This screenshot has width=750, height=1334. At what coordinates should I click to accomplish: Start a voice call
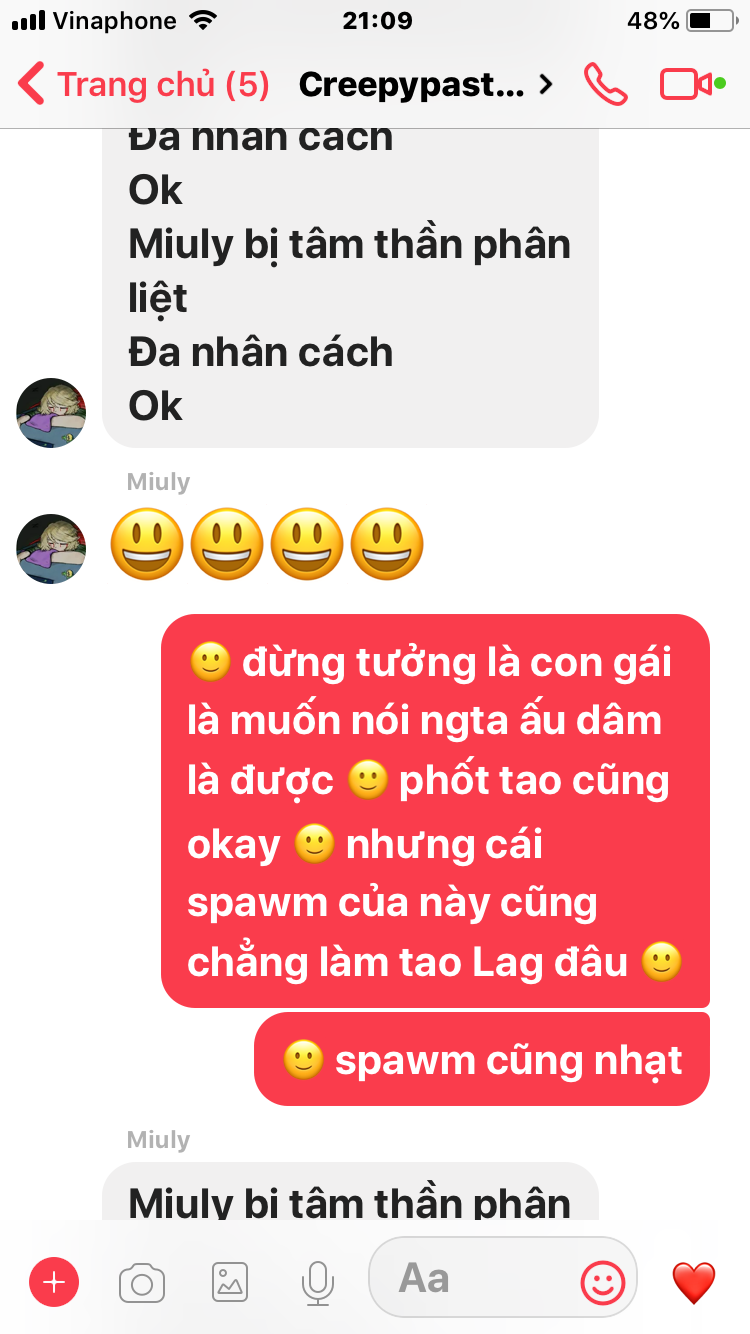coord(605,85)
